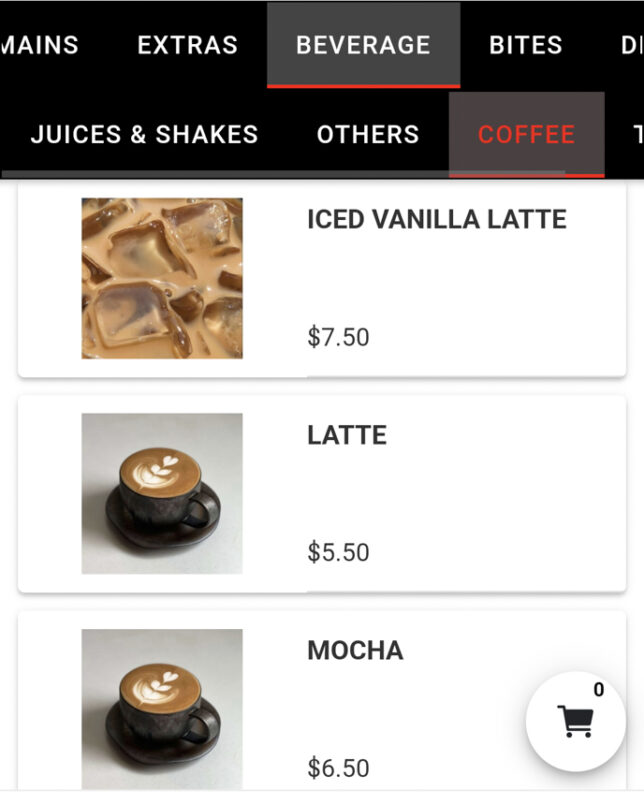Viewport: 644px width, 805px height.
Task: Select the Beverage category tab
Action: [x=363, y=45]
